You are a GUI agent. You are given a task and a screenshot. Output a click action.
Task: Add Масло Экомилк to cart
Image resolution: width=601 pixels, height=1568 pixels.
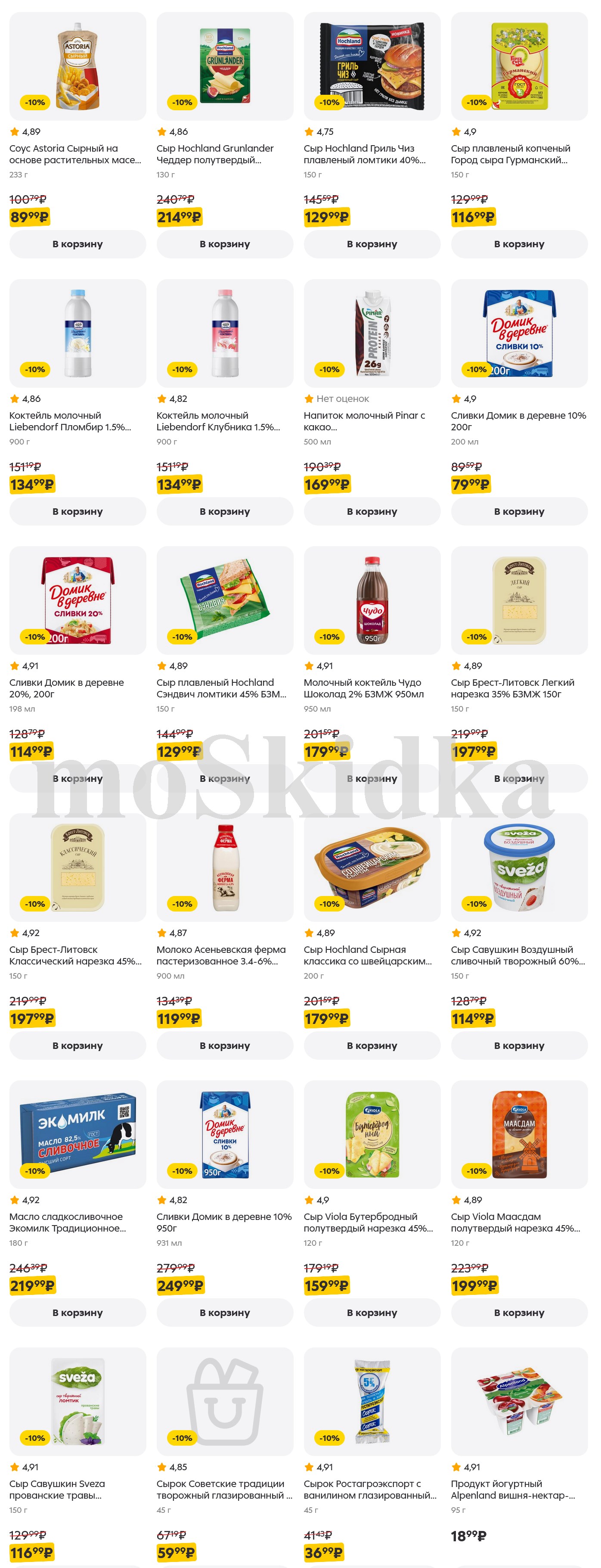(77, 1313)
